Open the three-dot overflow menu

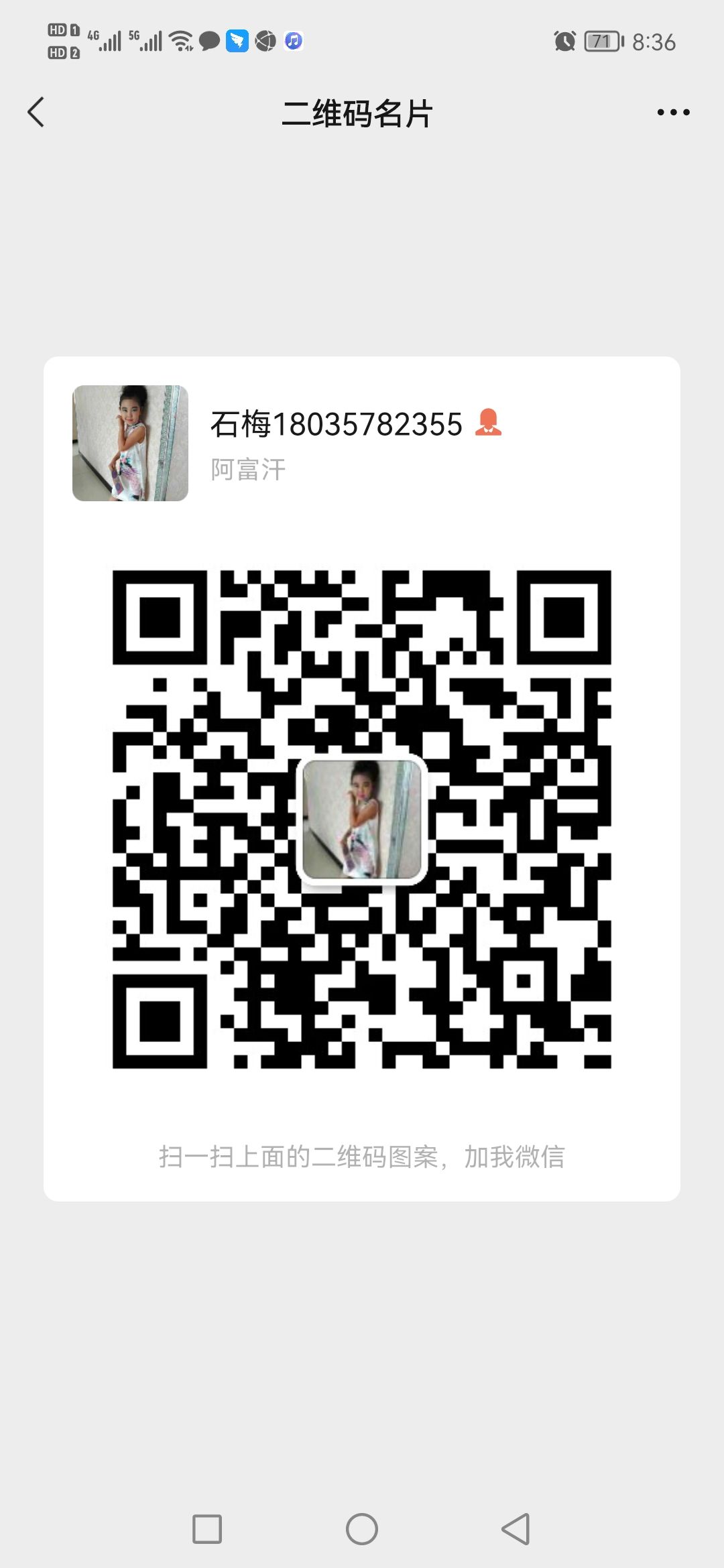click(x=673, y=113)
